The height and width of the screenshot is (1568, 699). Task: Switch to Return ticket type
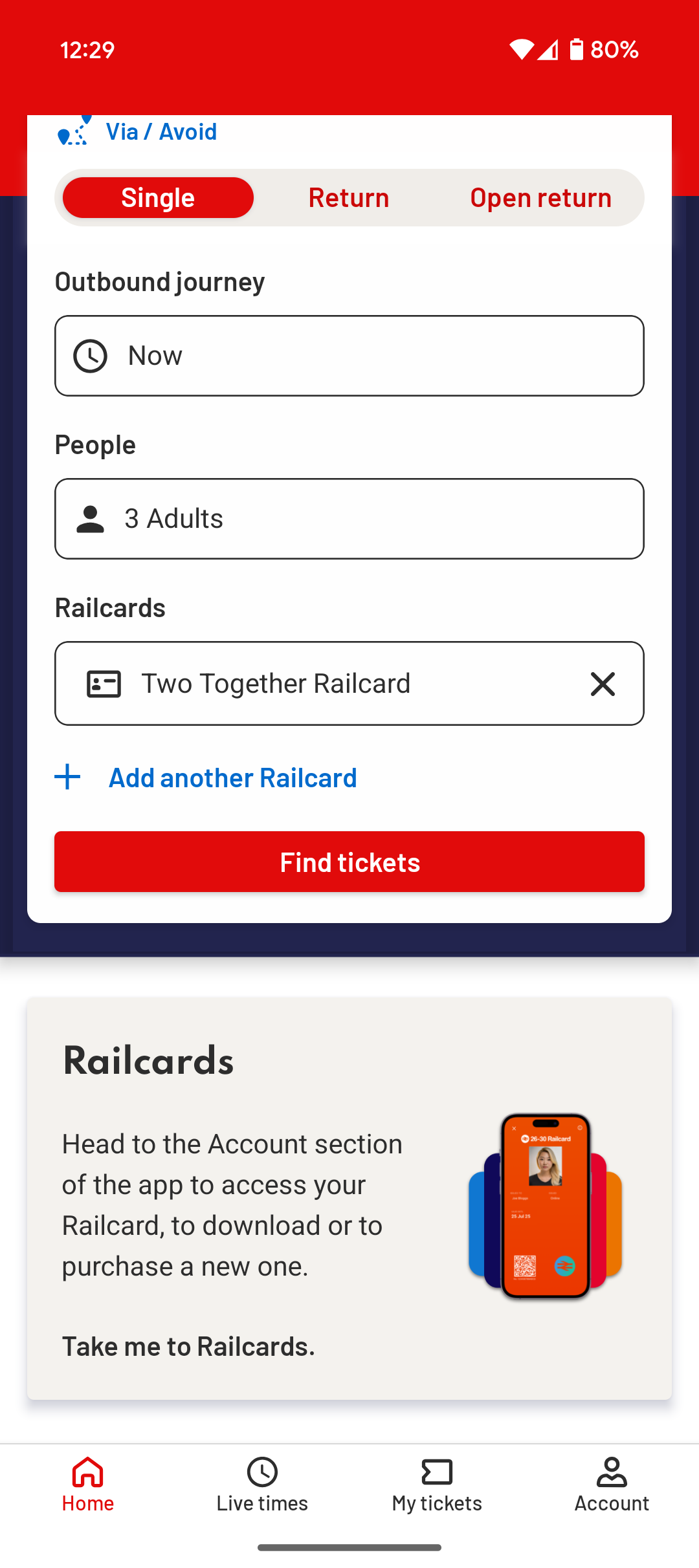[349, 198]
